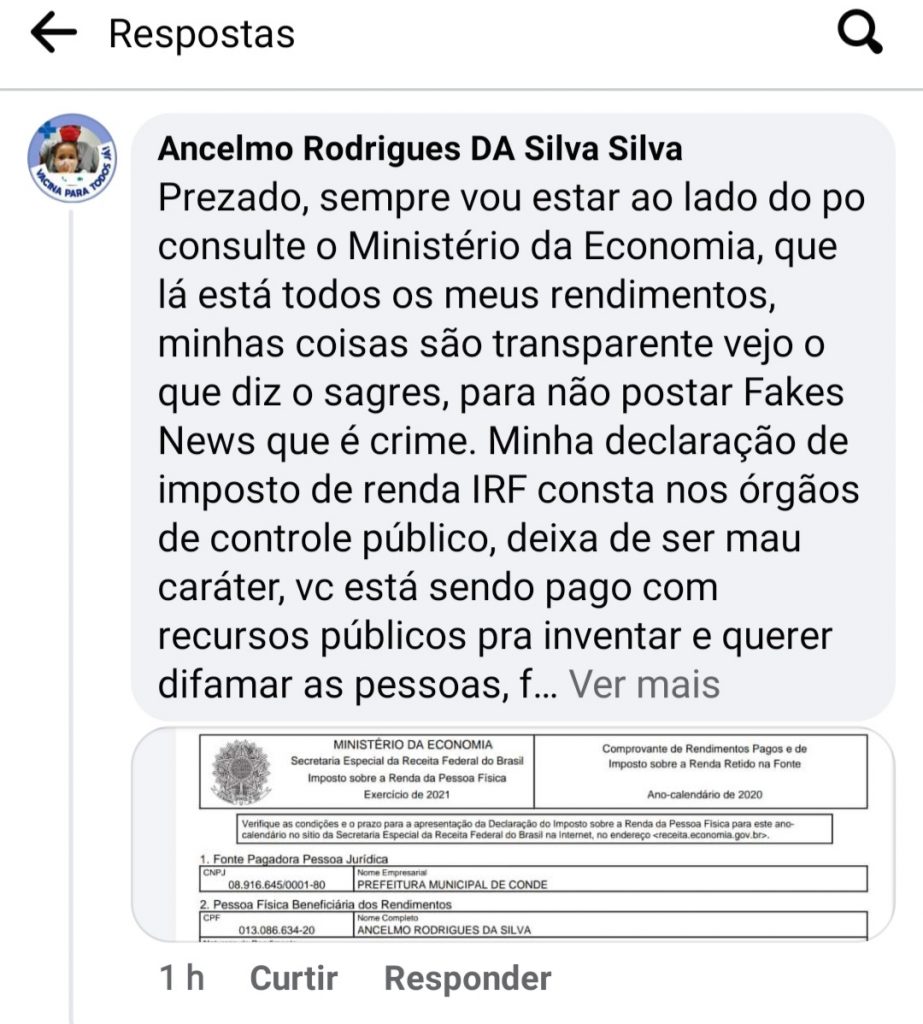Expand comment with Ver mais

coord(644,685)
